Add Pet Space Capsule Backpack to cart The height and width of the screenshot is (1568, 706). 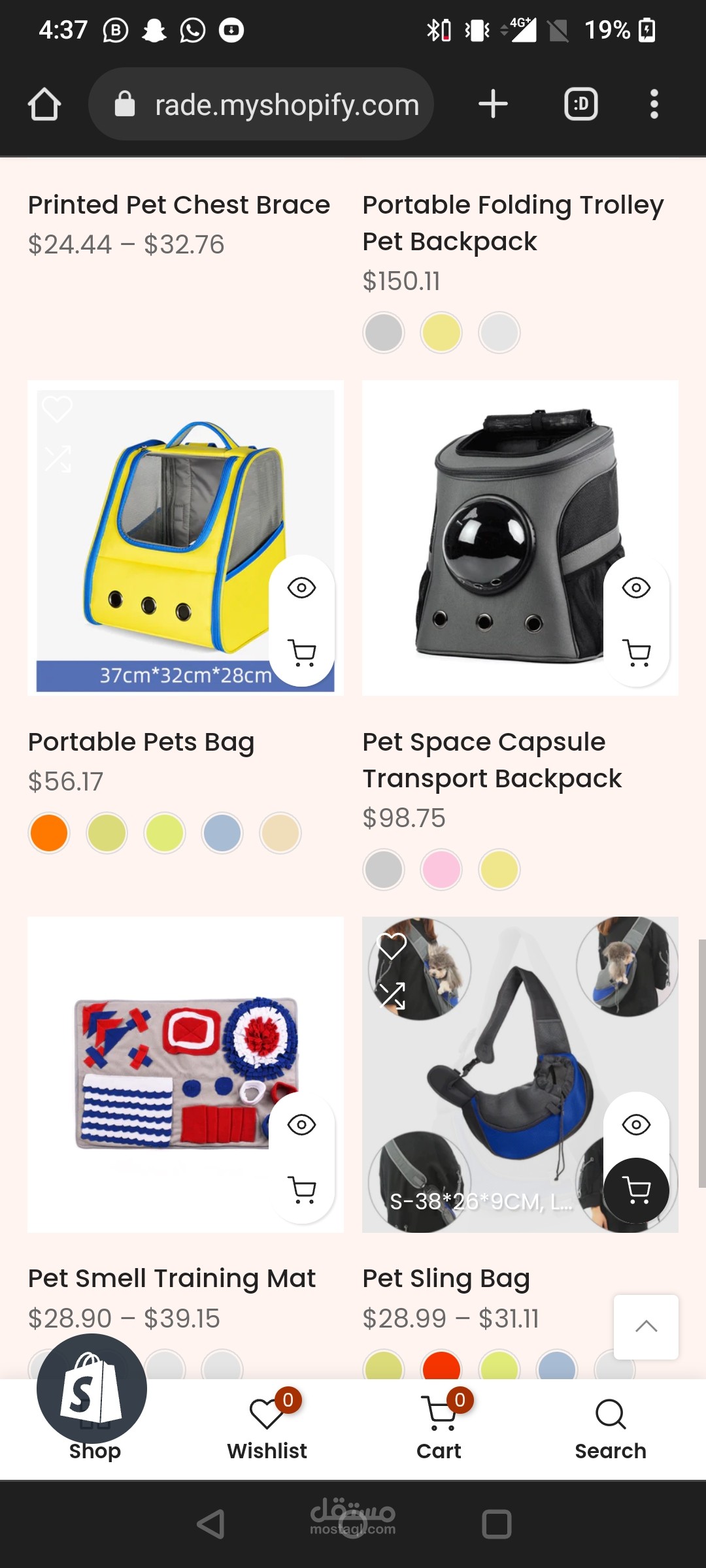(636, 653)
